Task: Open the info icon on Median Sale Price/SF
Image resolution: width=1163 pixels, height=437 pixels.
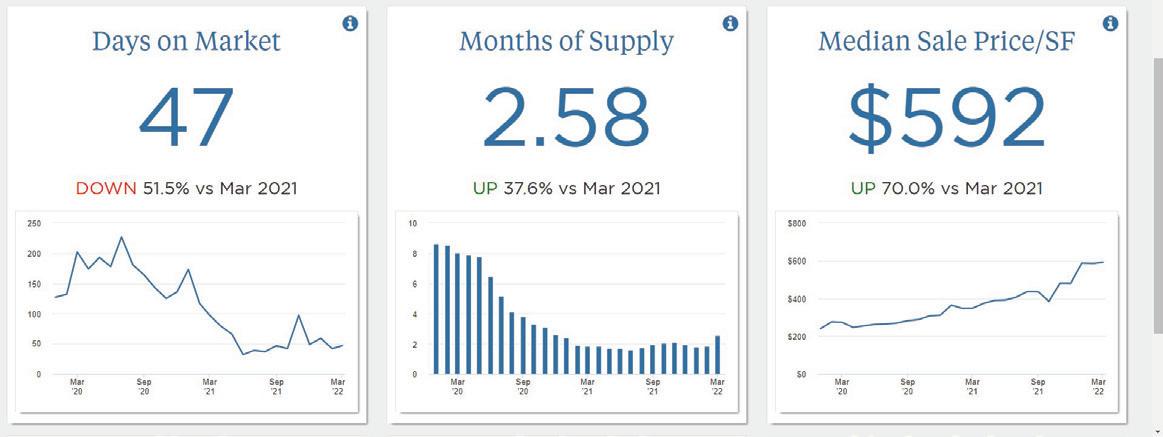Action: click(1110, 24)
